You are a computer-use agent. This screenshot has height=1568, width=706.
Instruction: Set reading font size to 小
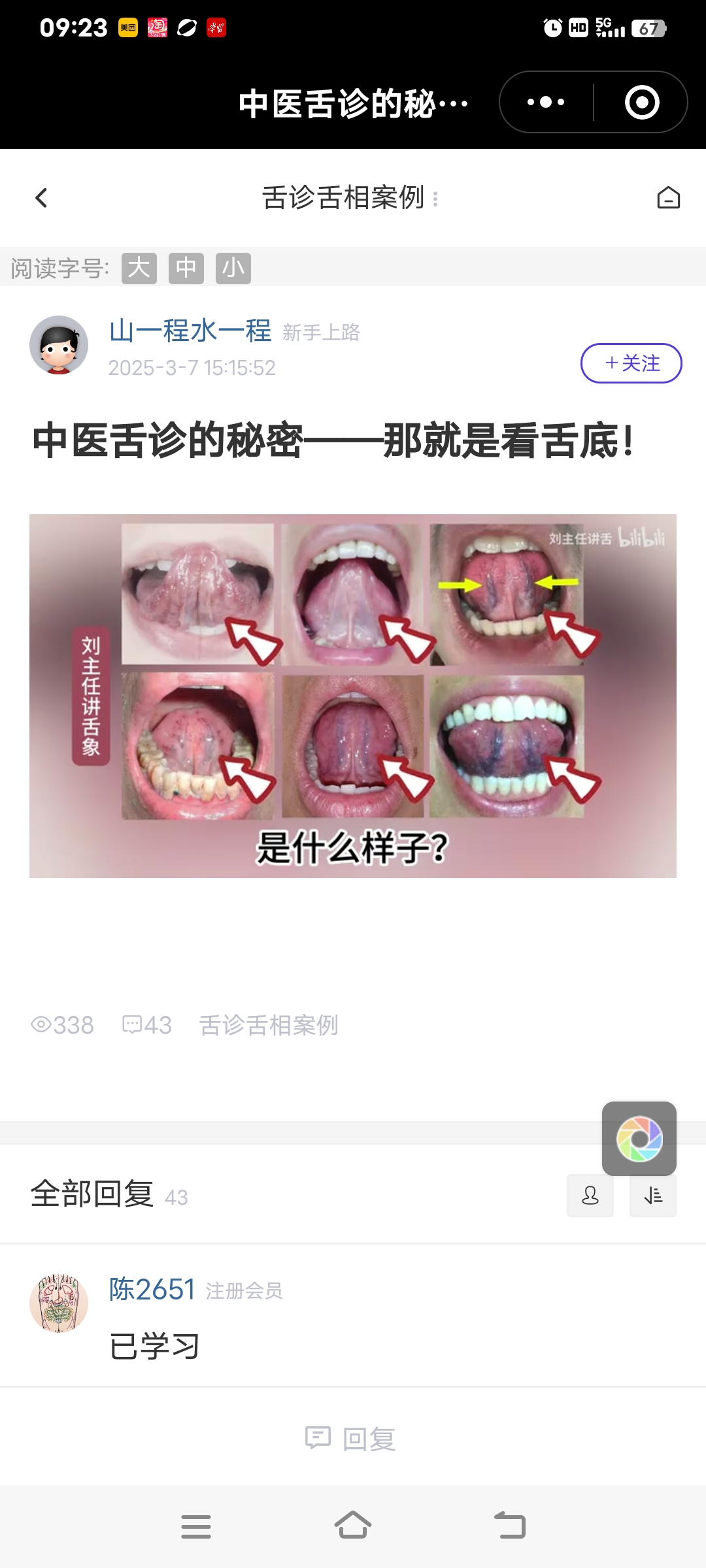pos(233,268)
